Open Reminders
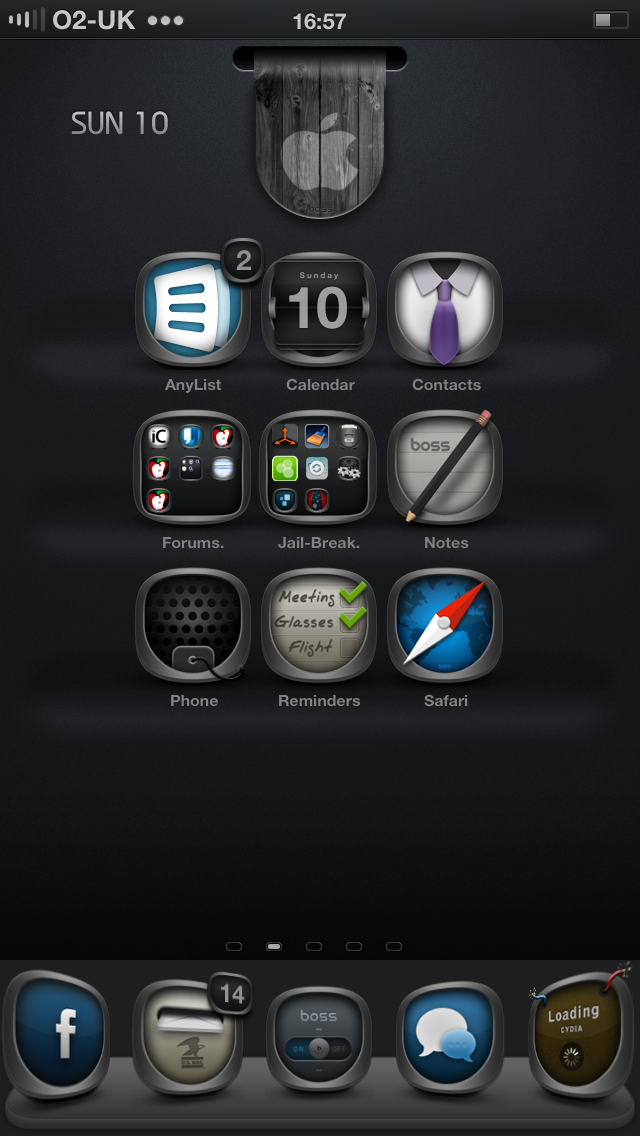 [x=319, y=626]
